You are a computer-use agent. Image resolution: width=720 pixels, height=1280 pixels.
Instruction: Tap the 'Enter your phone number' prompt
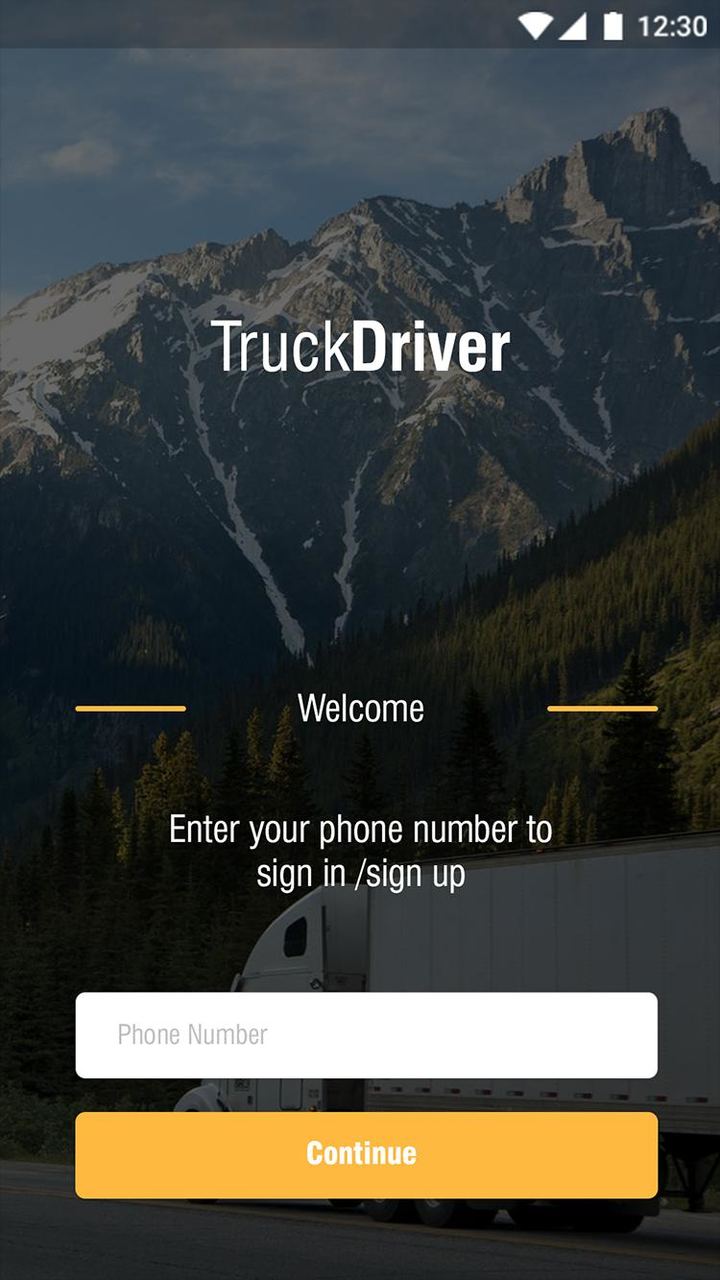click(360, 830)
